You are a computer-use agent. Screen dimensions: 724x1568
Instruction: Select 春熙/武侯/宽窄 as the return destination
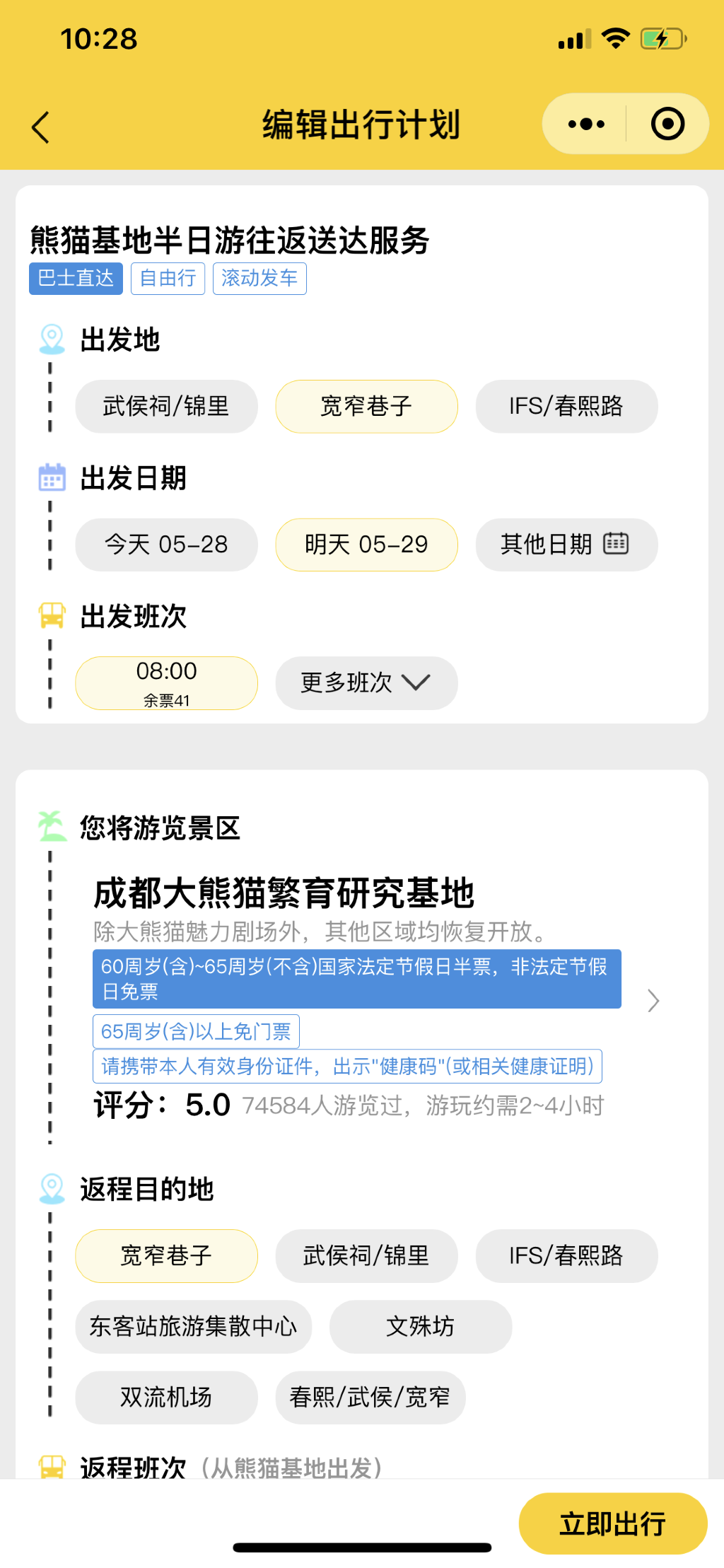[x=370, y=1398]
